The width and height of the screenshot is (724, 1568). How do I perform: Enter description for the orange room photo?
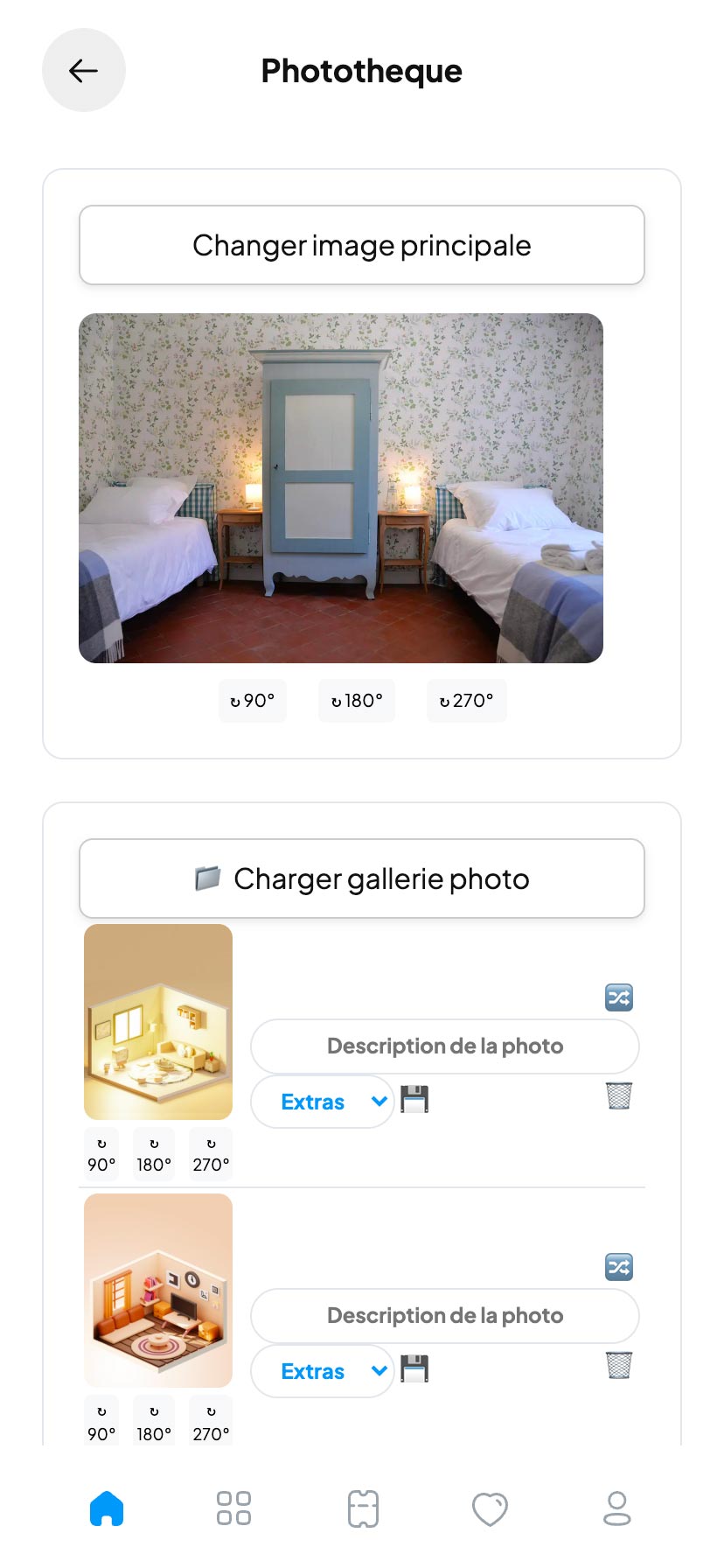444,1315
